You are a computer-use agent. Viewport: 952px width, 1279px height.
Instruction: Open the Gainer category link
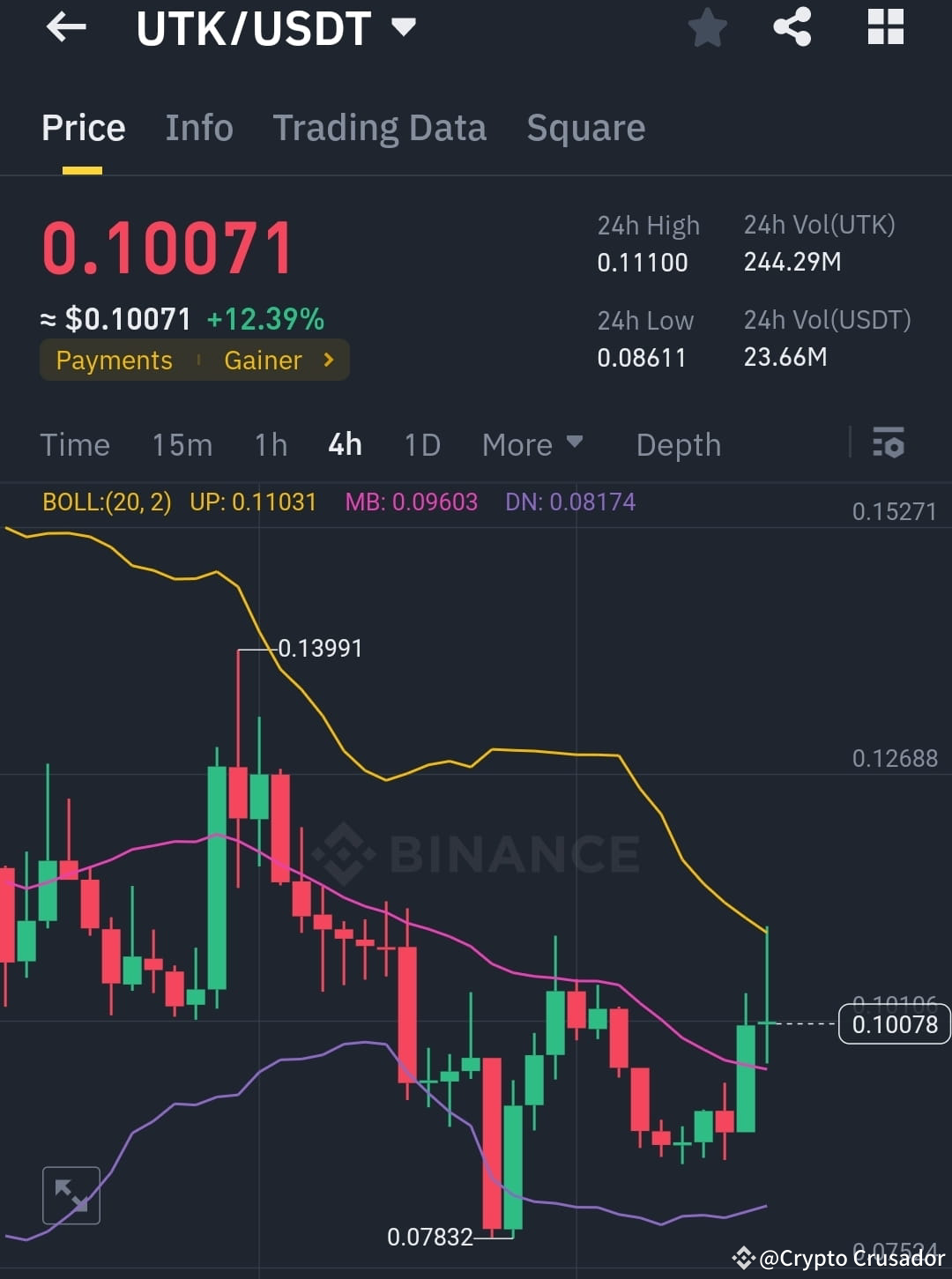[264, 360]
